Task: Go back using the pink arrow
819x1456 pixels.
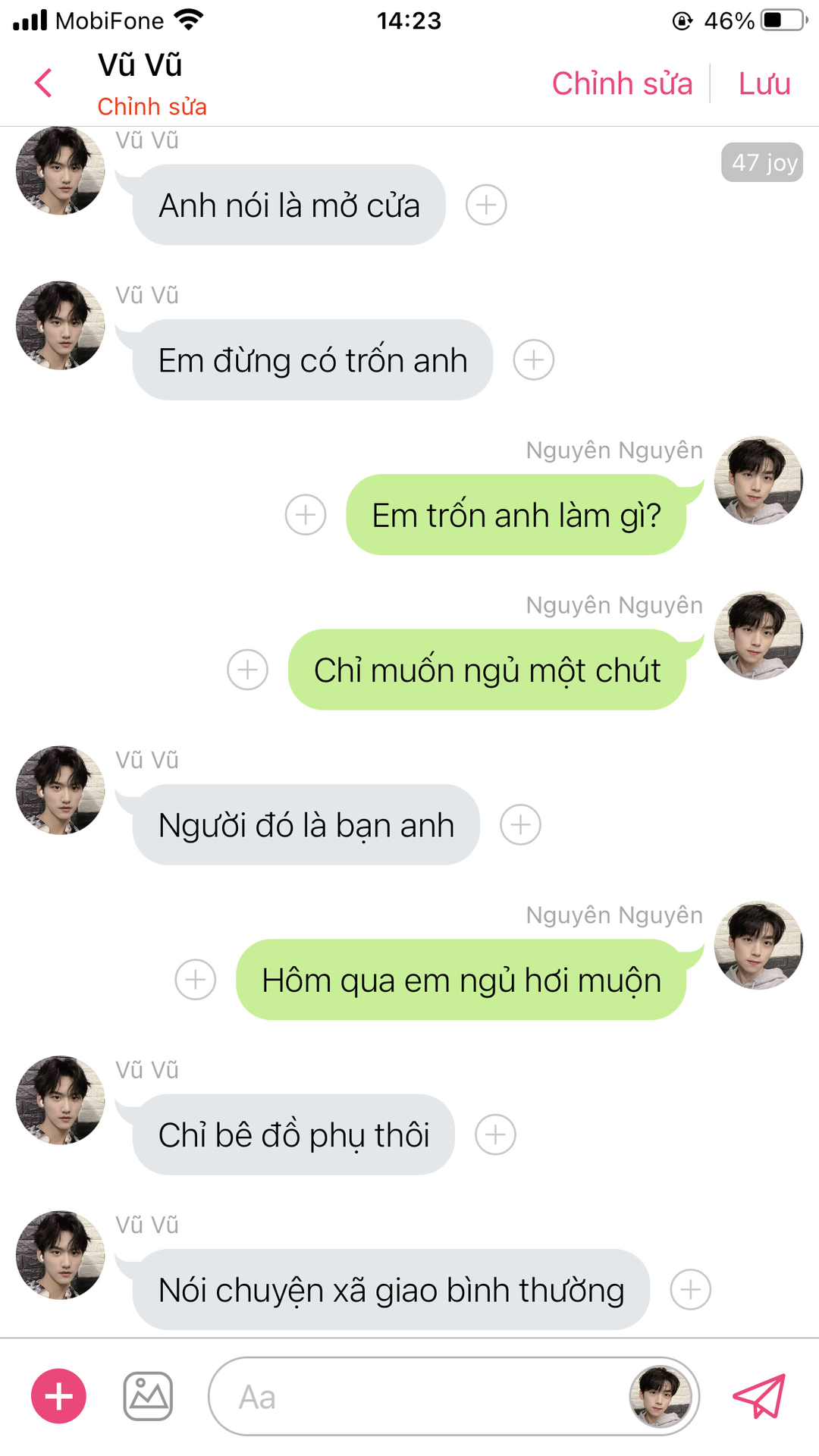Action: tap(43, 83)
